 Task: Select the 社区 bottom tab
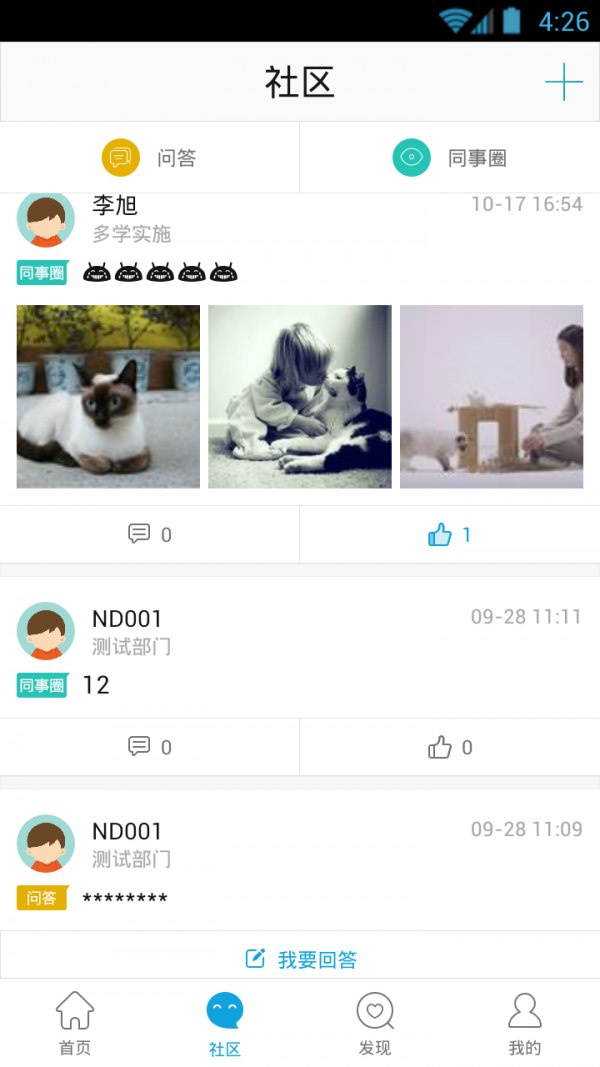pos(225,1023)
